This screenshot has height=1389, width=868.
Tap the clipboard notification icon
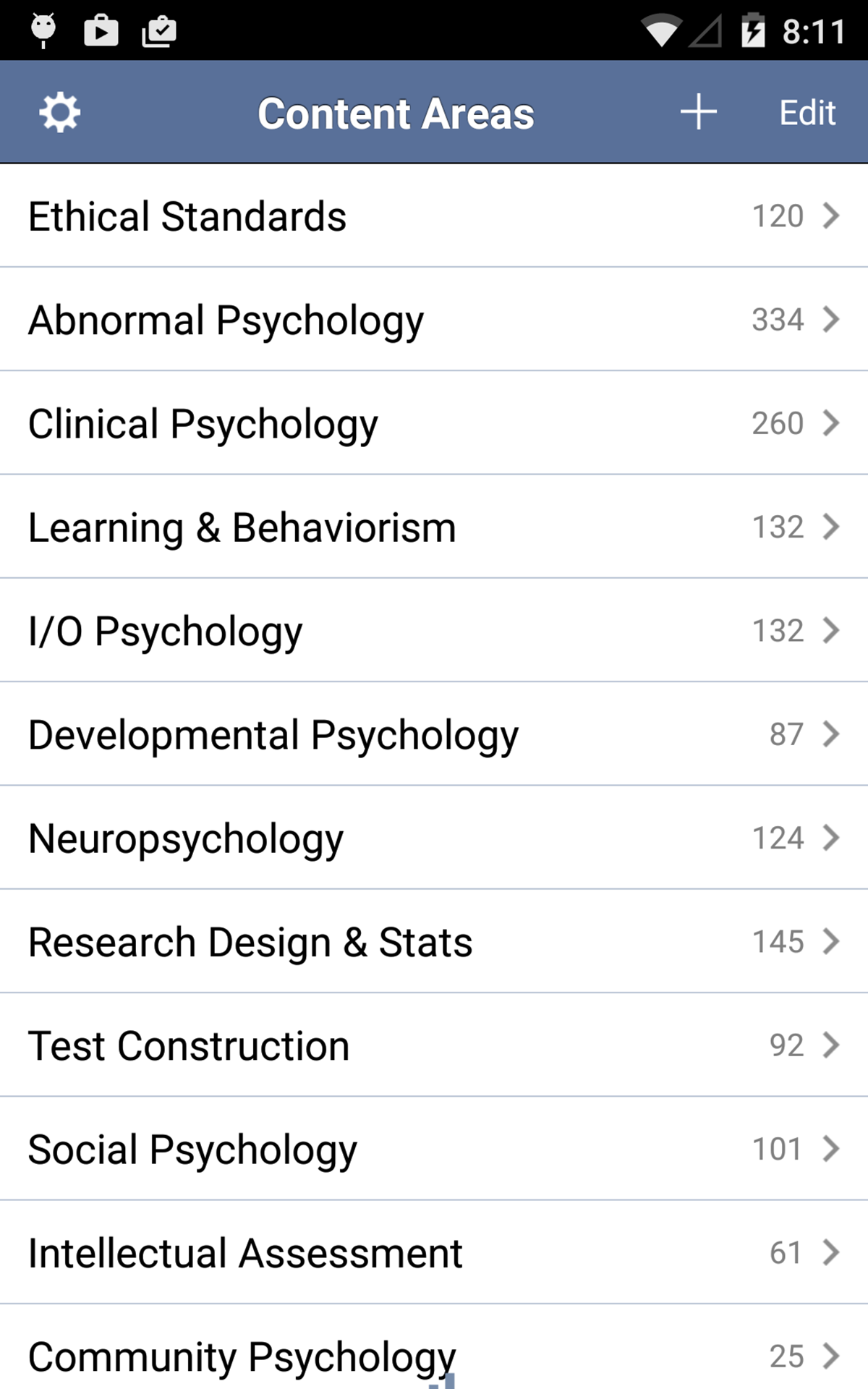159,29
